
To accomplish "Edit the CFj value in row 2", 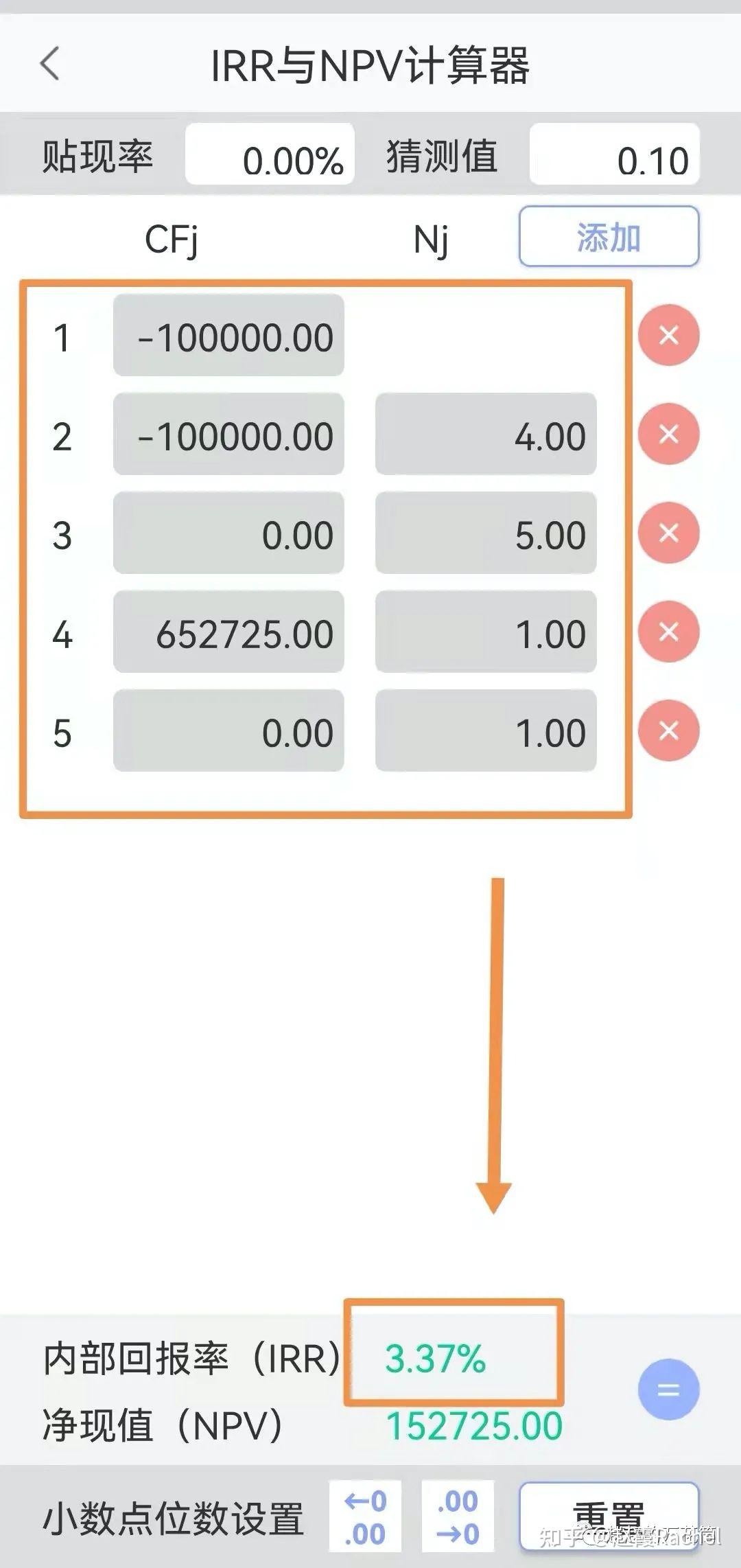I will click(228, 435).
